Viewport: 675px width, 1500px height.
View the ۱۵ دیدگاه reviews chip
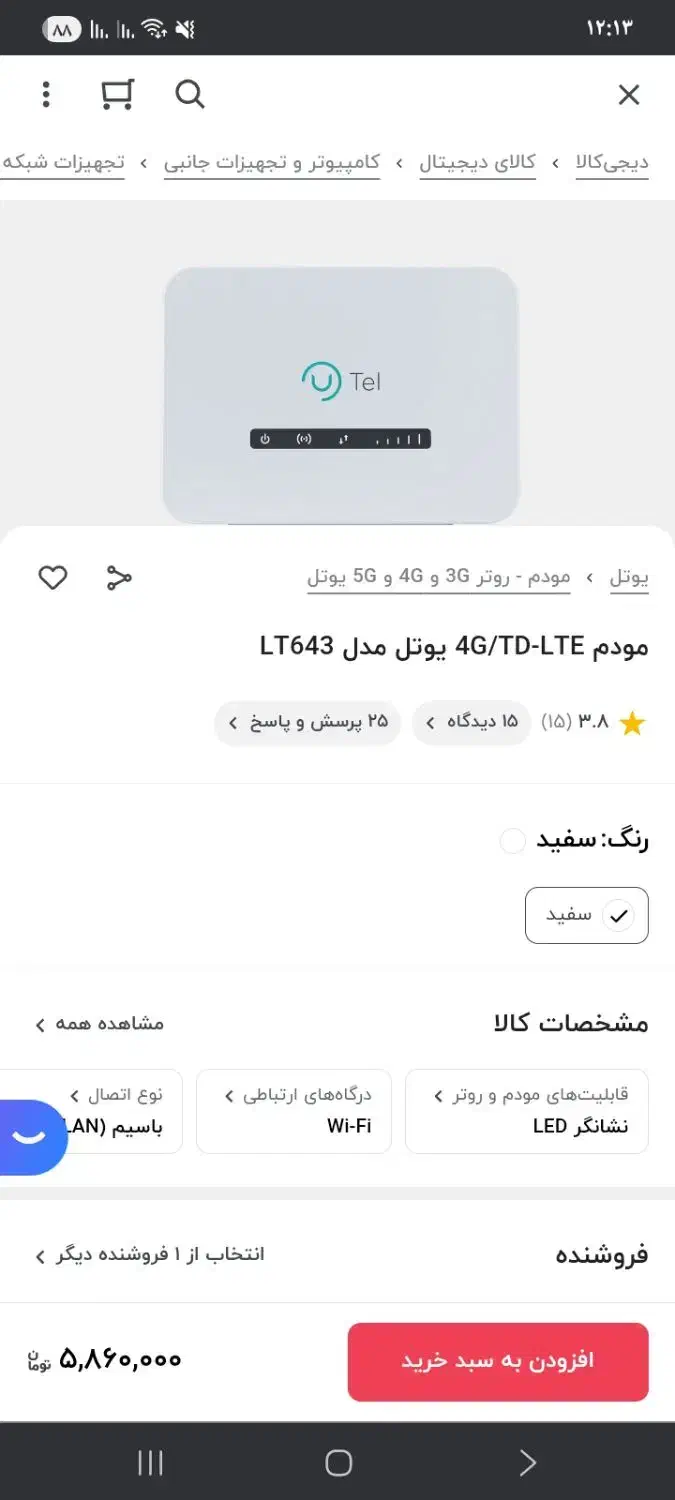pyautogui.click(x=471, y=722)
